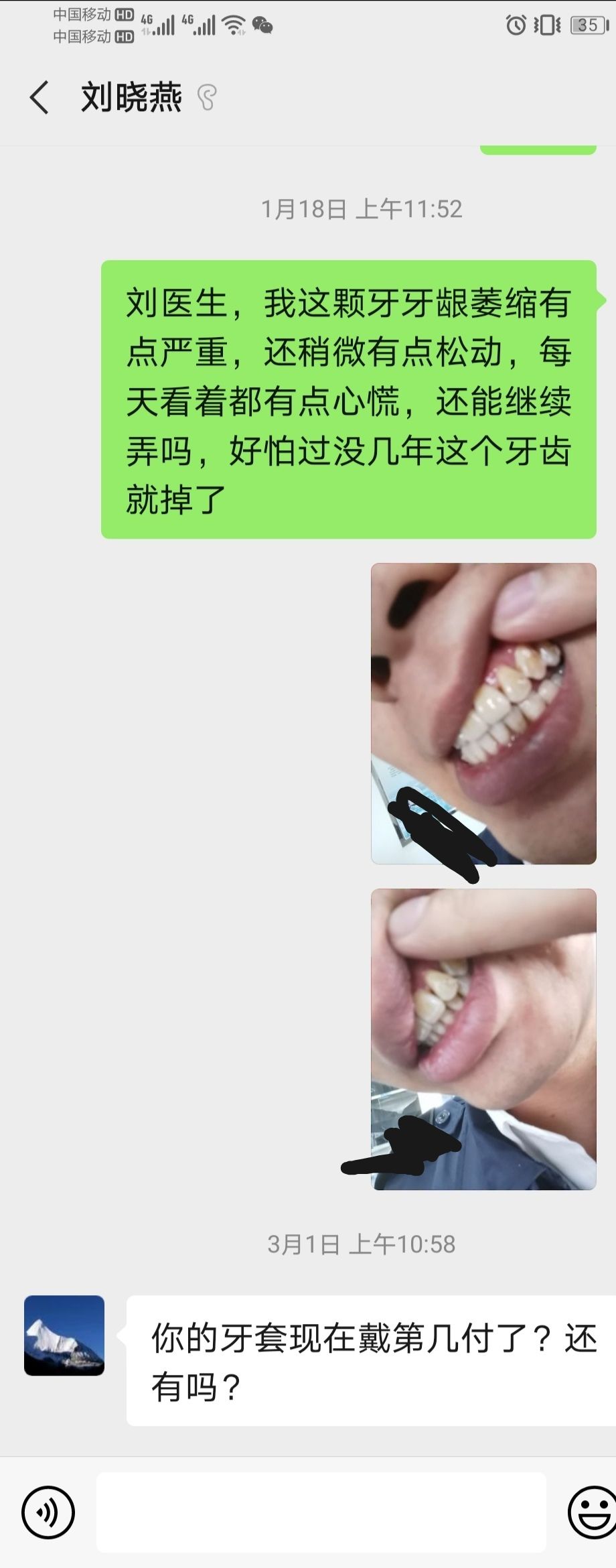Open the emoji picker
Image resolution: width=616 pixels, height=1568 pixels.
tap(592, 1512)
